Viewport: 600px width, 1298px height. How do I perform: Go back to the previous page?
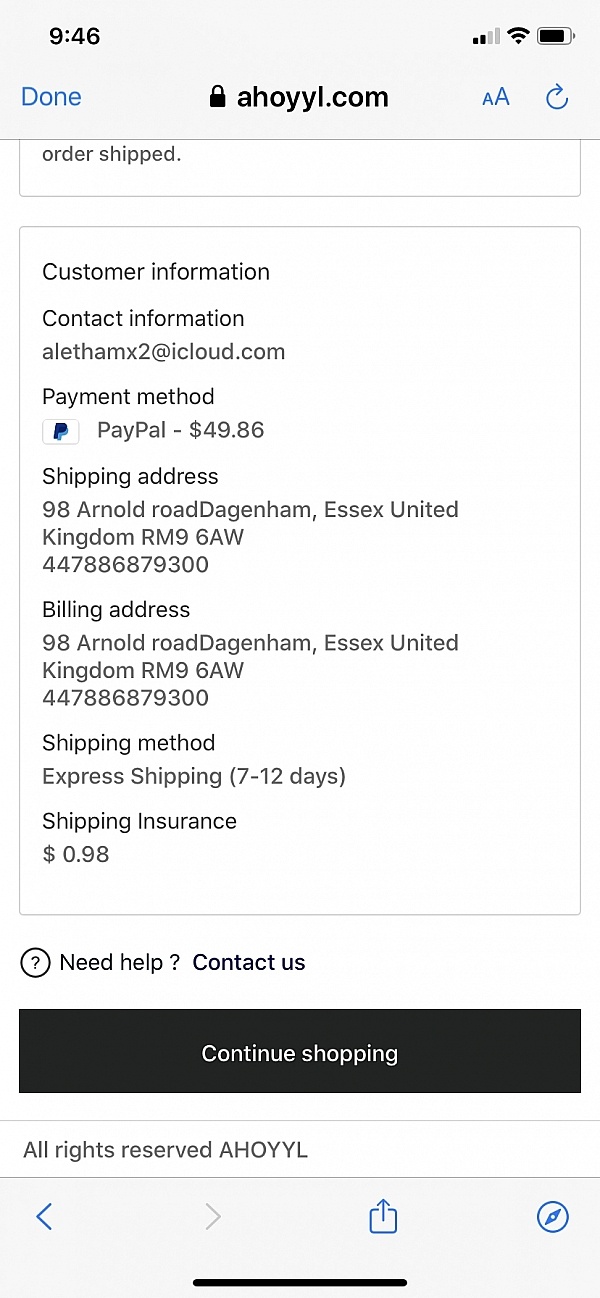pos(44,1216)
